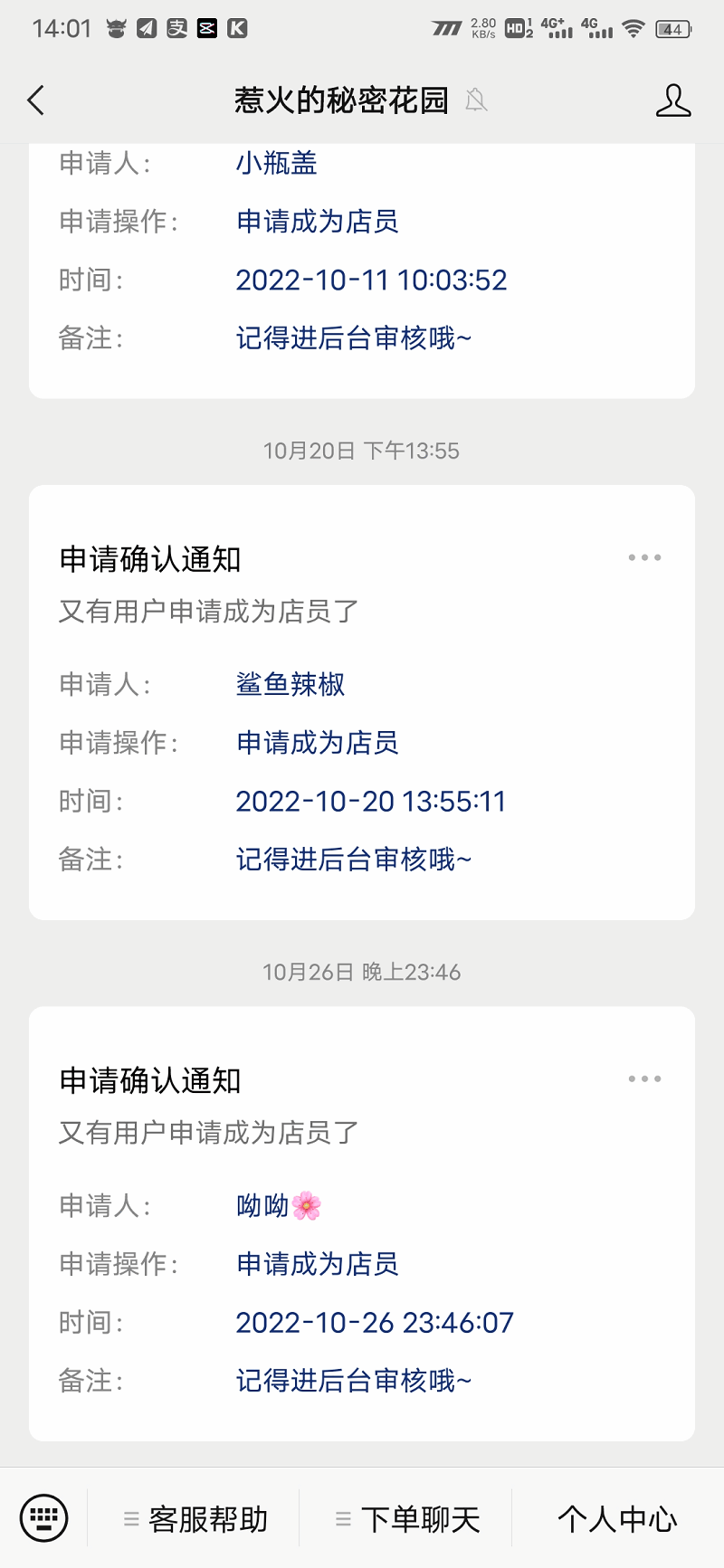Open more options on 鲨鱼辣椒's application card
724x1568 pixels.
tap(643, 557)
